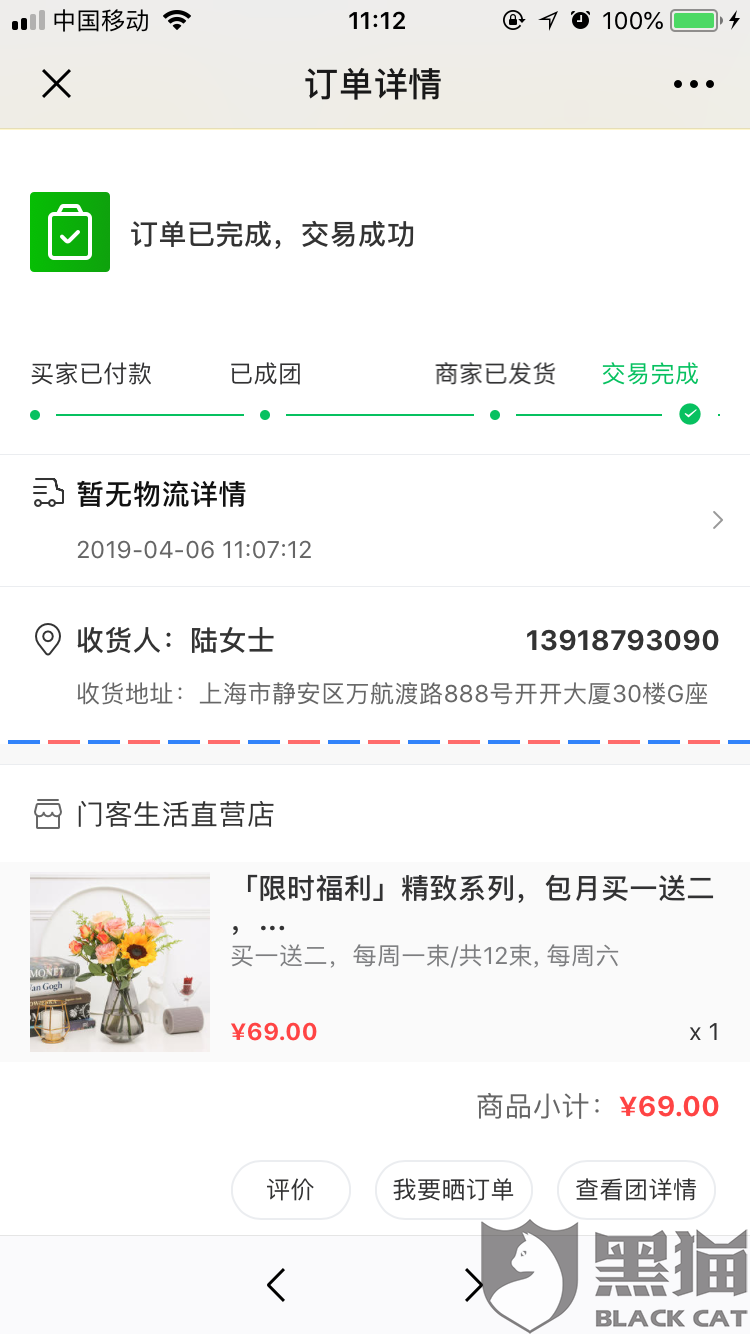Click the flower bouquet product thumbnail

(x=119, y=961)
